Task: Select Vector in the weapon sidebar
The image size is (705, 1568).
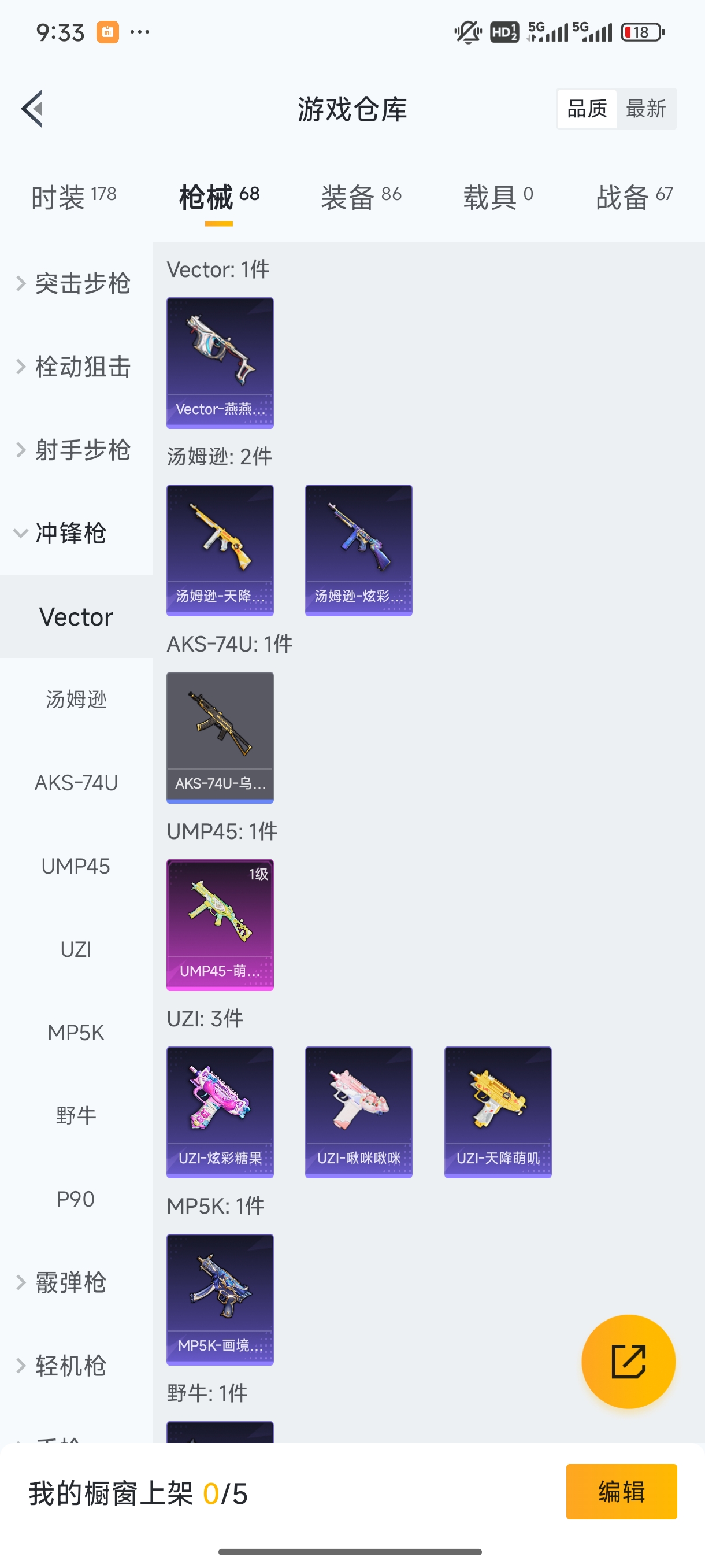Action: [x=76, y=616]
